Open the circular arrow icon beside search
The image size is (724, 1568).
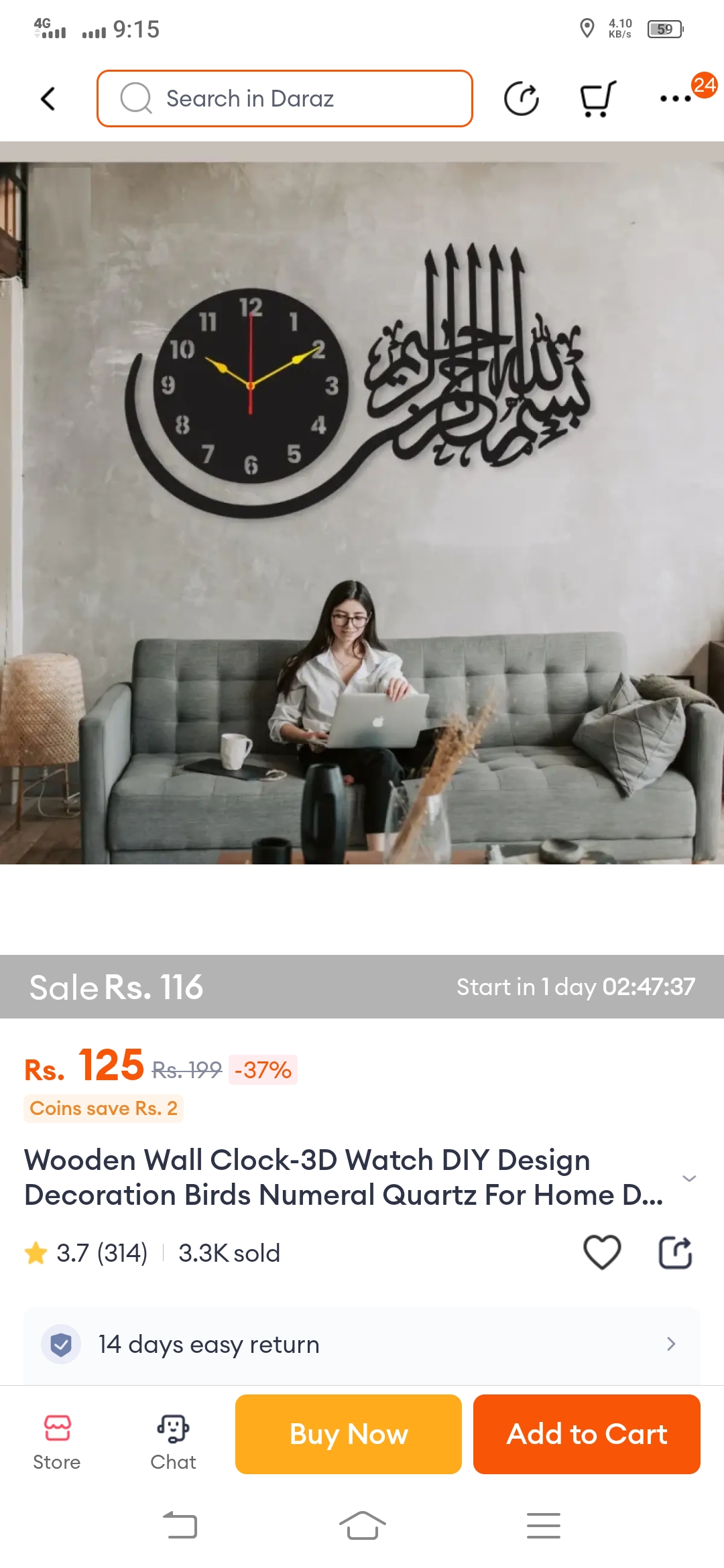(521, 99)
